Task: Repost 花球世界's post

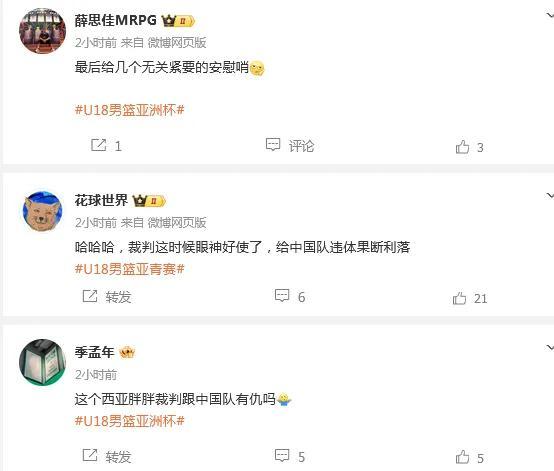Action: click(107, 297)
